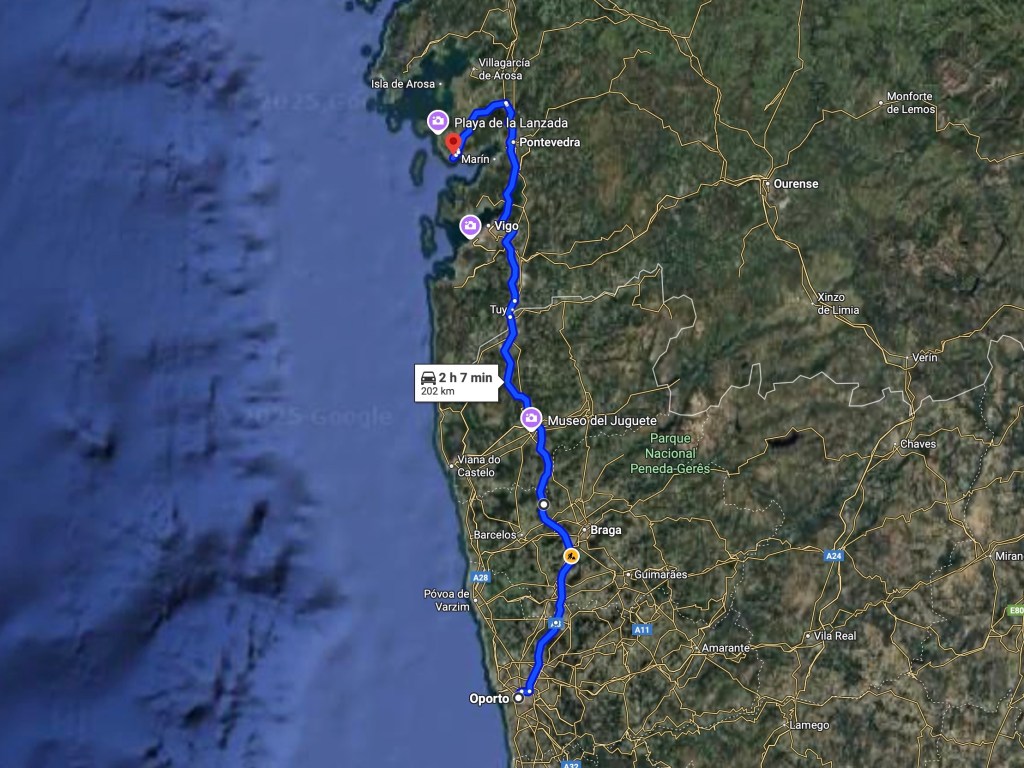The image size is (1024, 768).
Task: Tap the photo marker beside Vigo
Action: click(470, 227)
